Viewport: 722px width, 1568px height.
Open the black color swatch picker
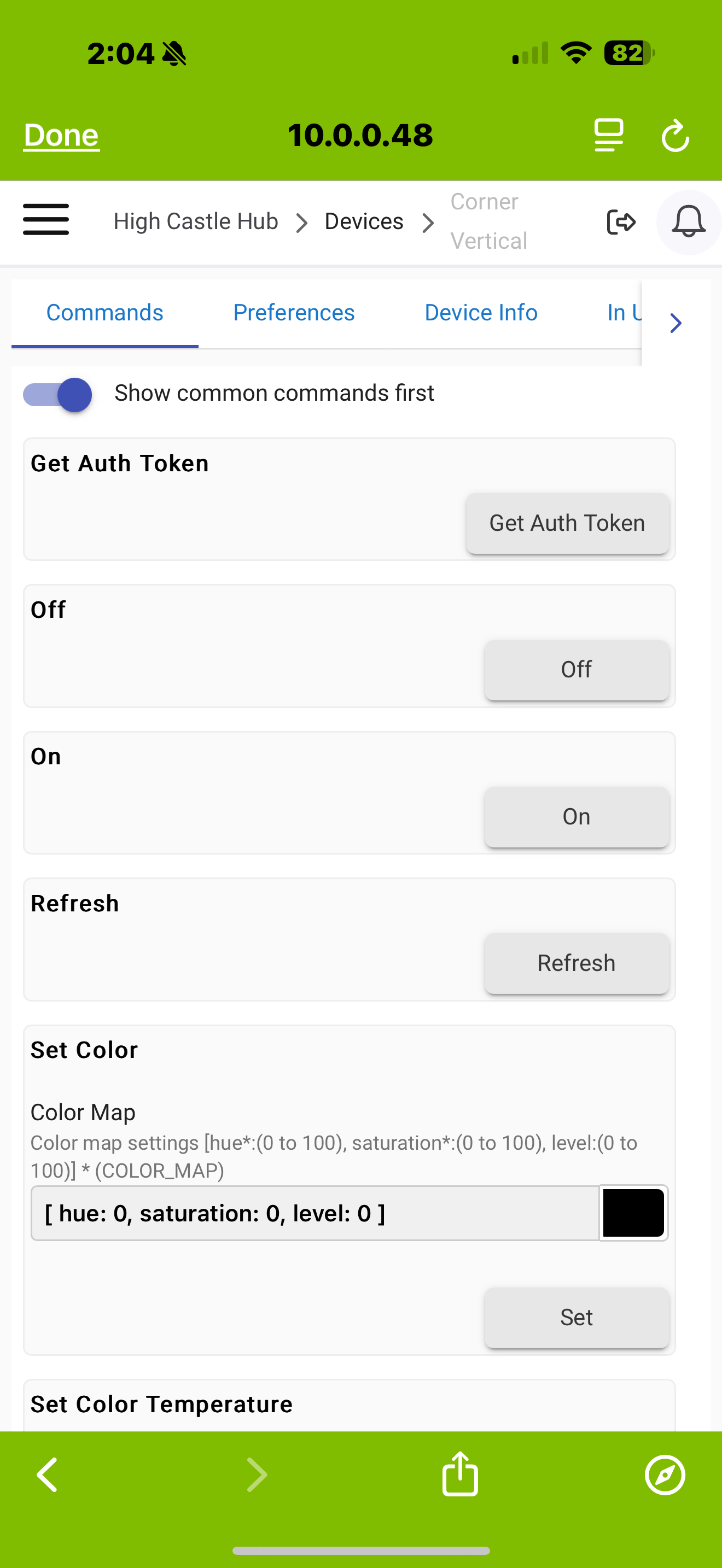tap(634, 1213)
